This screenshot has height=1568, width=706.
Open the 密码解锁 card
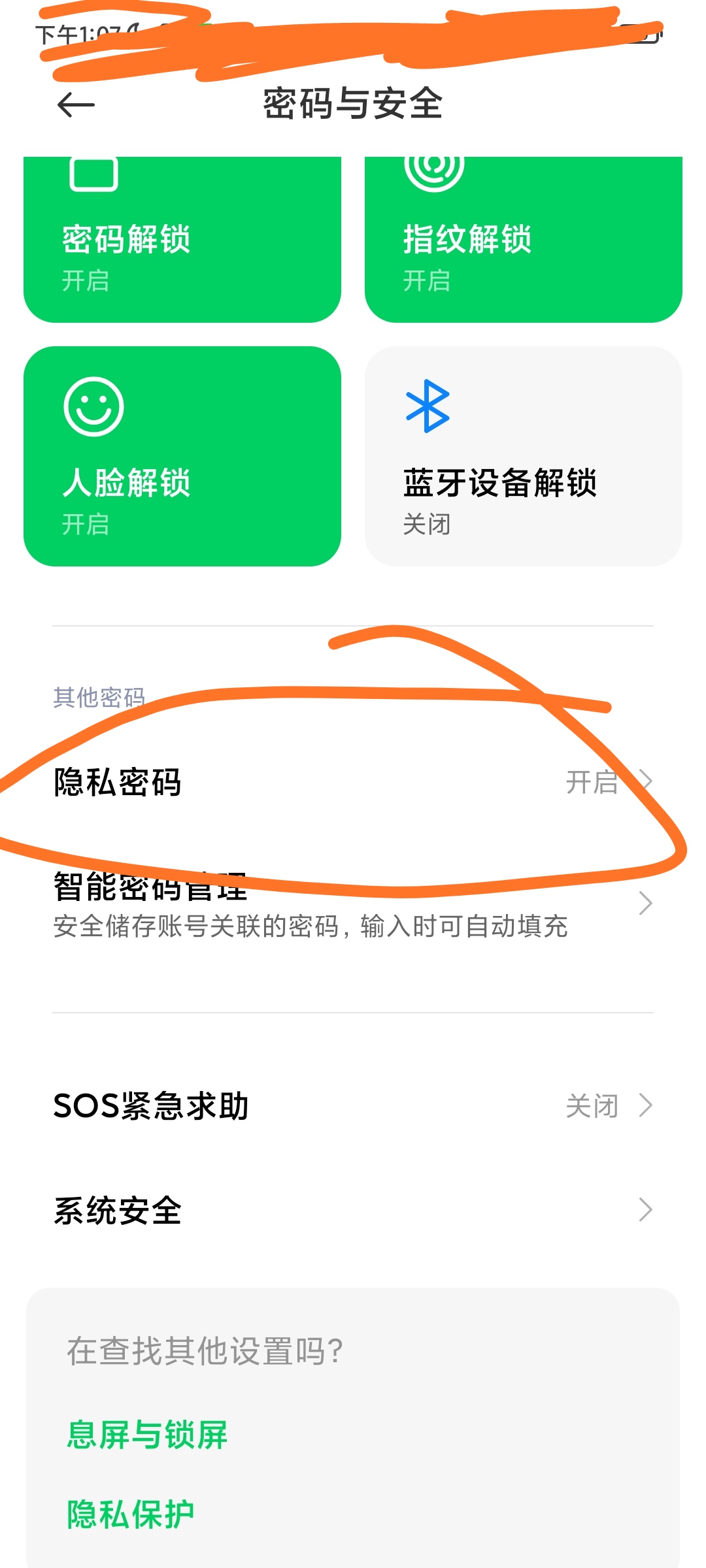(x=182, y=239)
